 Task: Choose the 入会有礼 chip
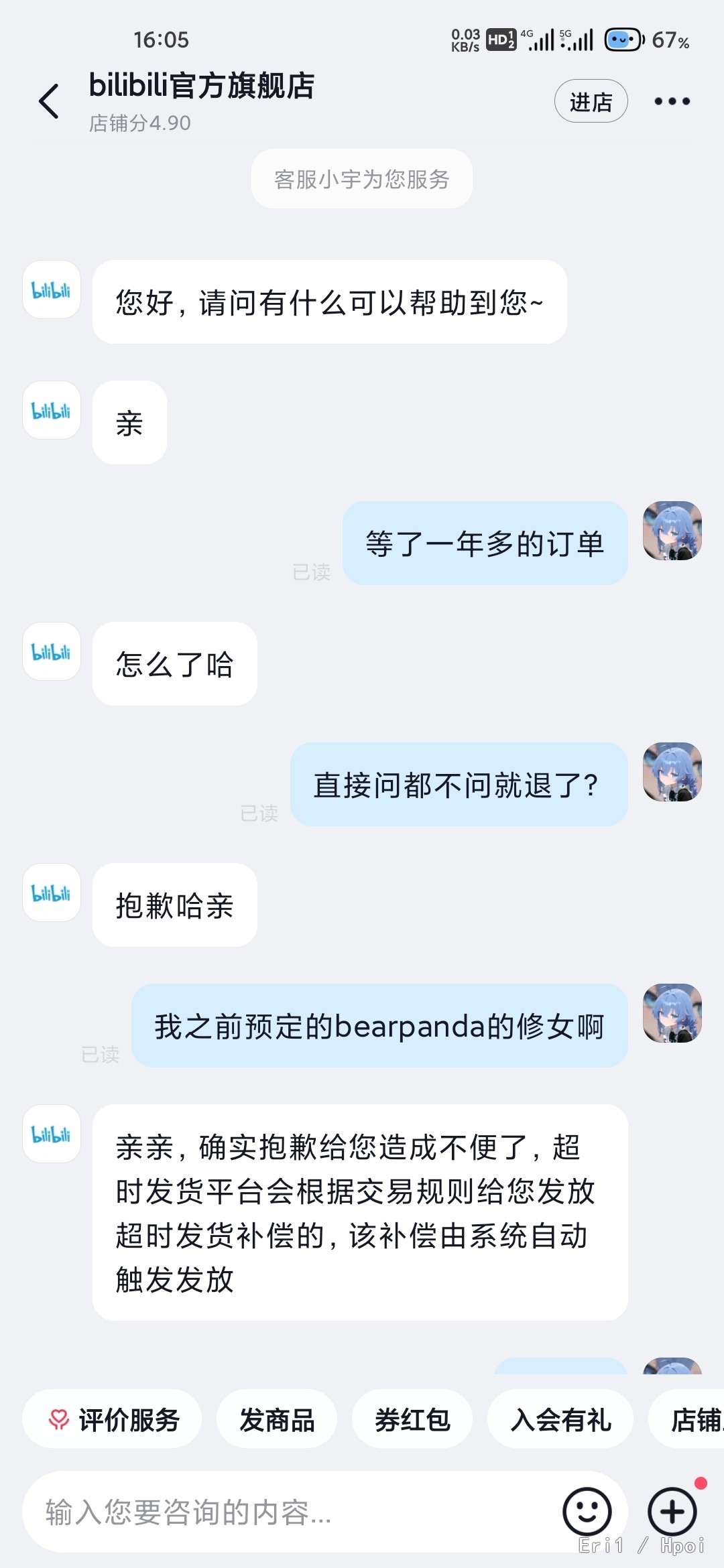coord(560,1419)
